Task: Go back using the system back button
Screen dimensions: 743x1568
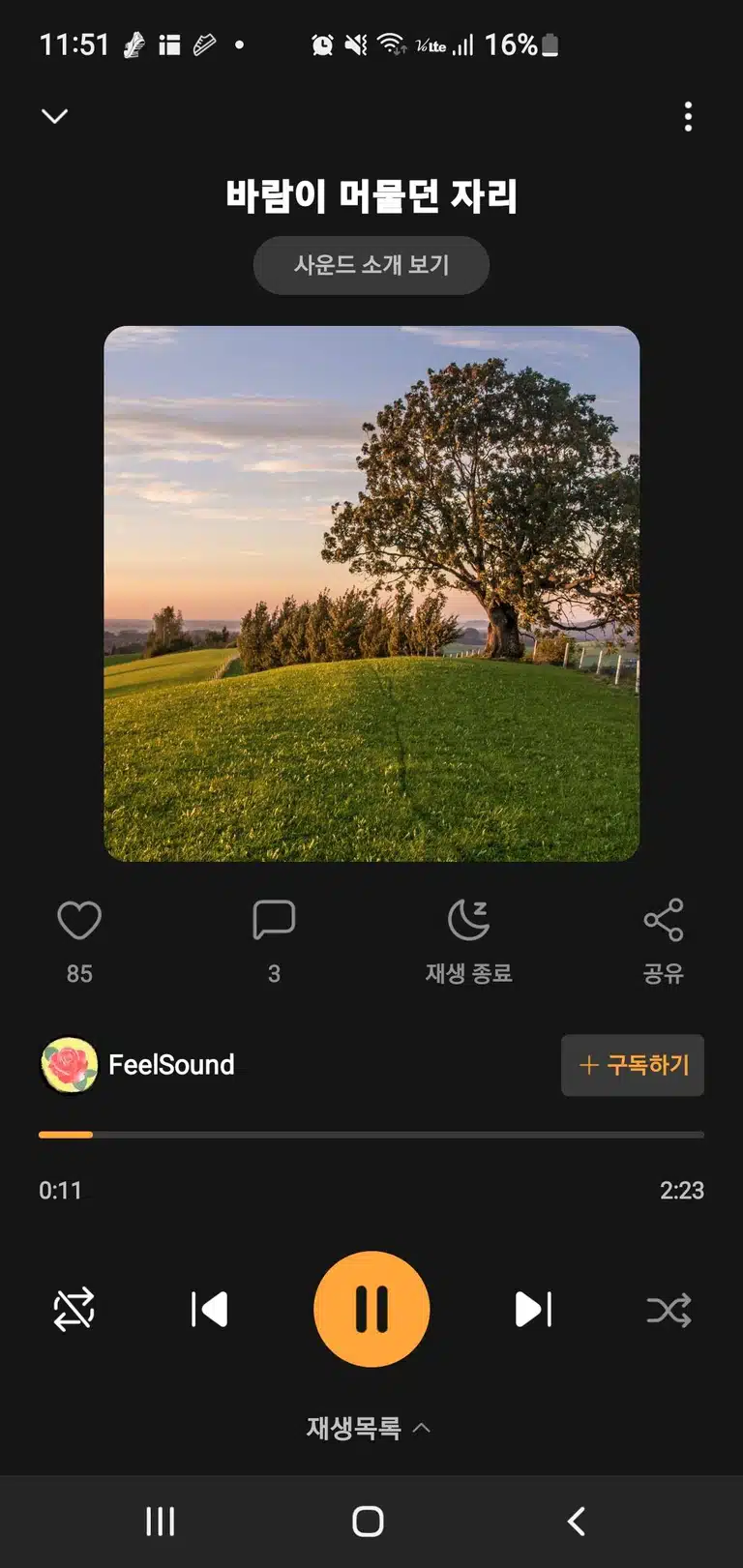Action: 577,1522
